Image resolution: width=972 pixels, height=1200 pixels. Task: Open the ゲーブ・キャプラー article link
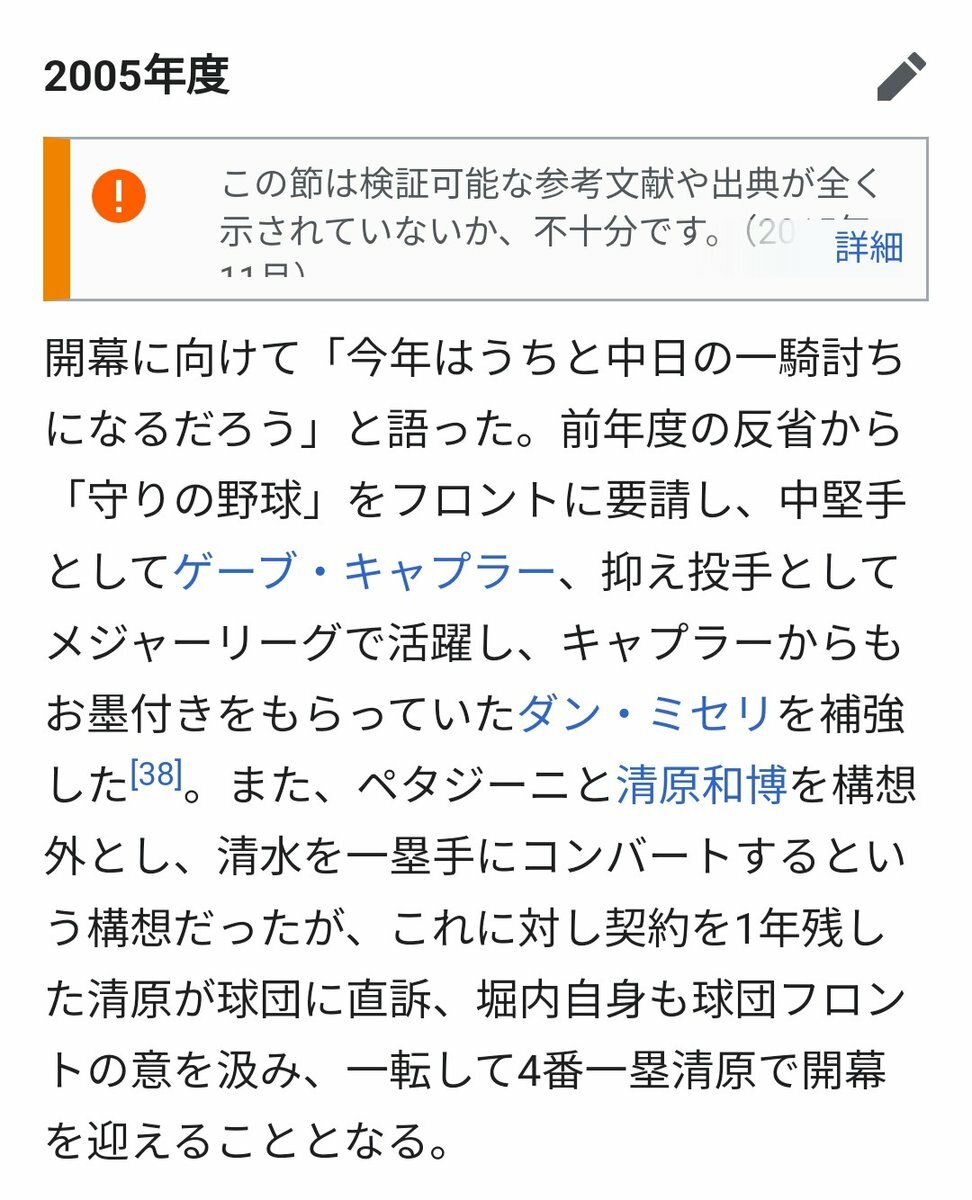364,573
